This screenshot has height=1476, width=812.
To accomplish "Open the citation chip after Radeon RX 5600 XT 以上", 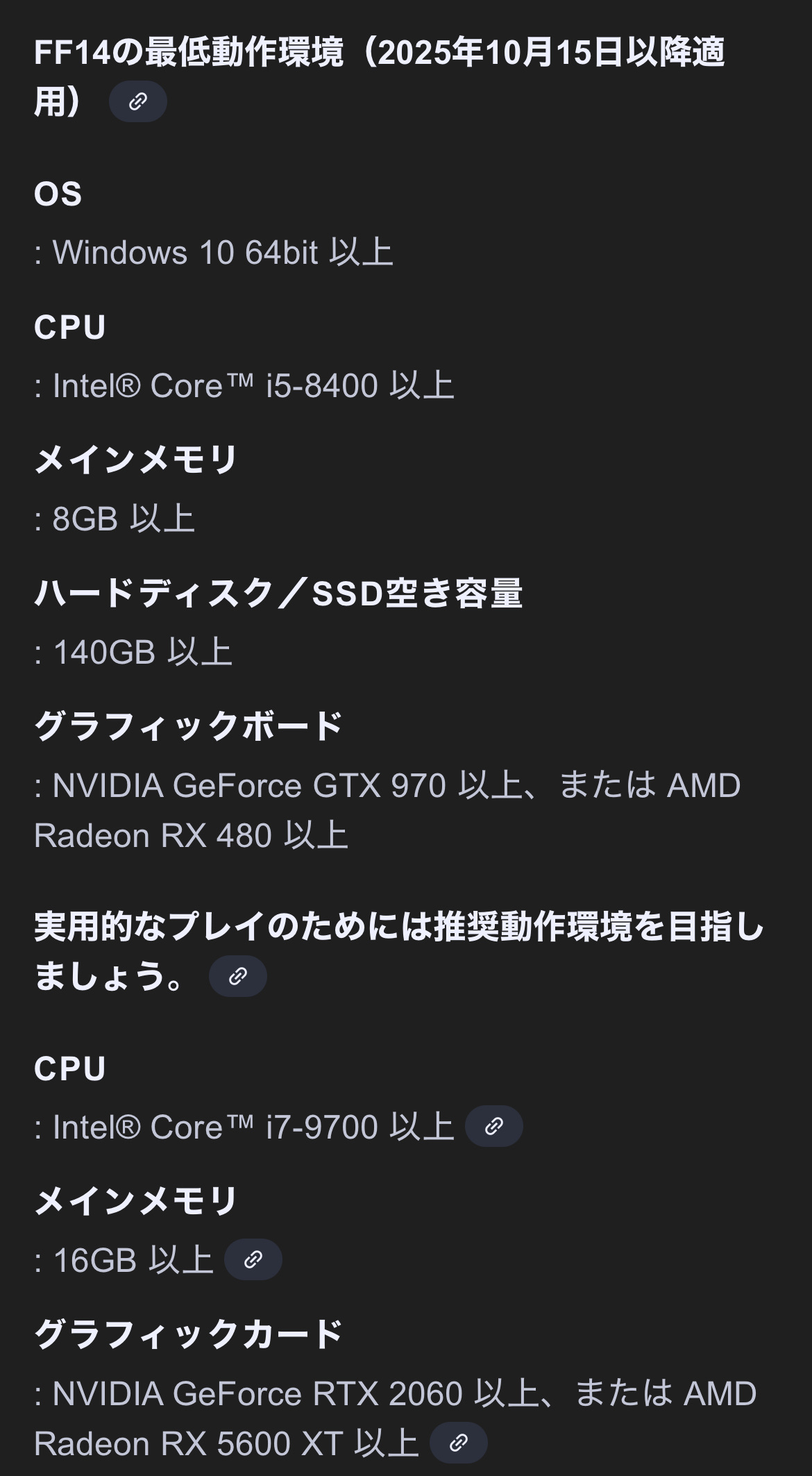I will pos(458,1443).
